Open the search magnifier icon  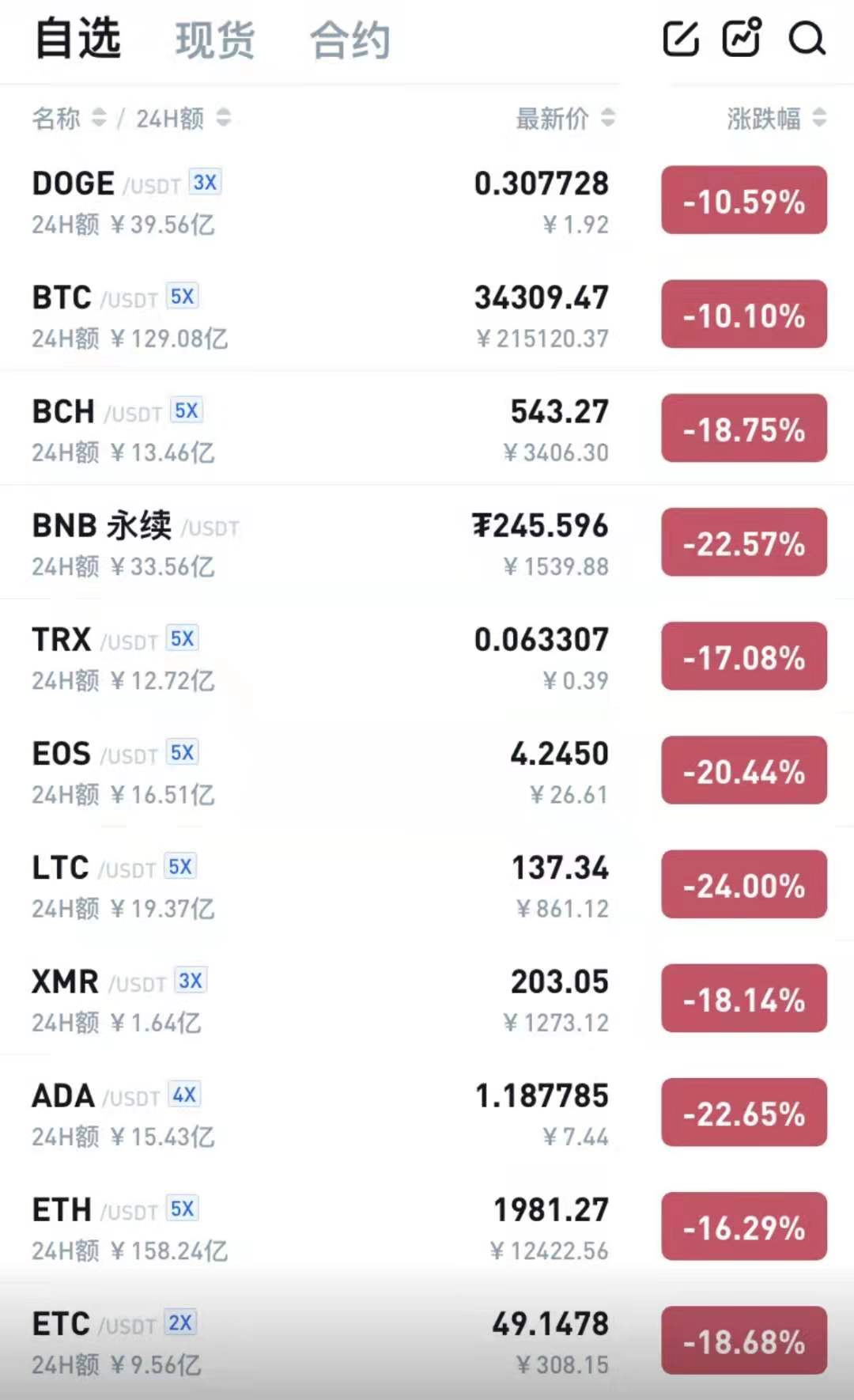click(x=807, y=38)
